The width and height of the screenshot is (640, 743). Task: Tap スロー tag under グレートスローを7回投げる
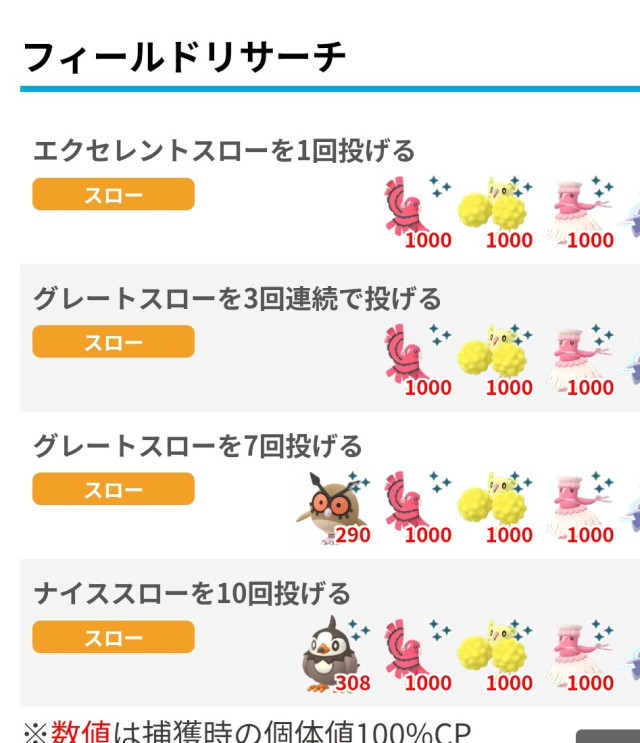(x=113, y=488)
